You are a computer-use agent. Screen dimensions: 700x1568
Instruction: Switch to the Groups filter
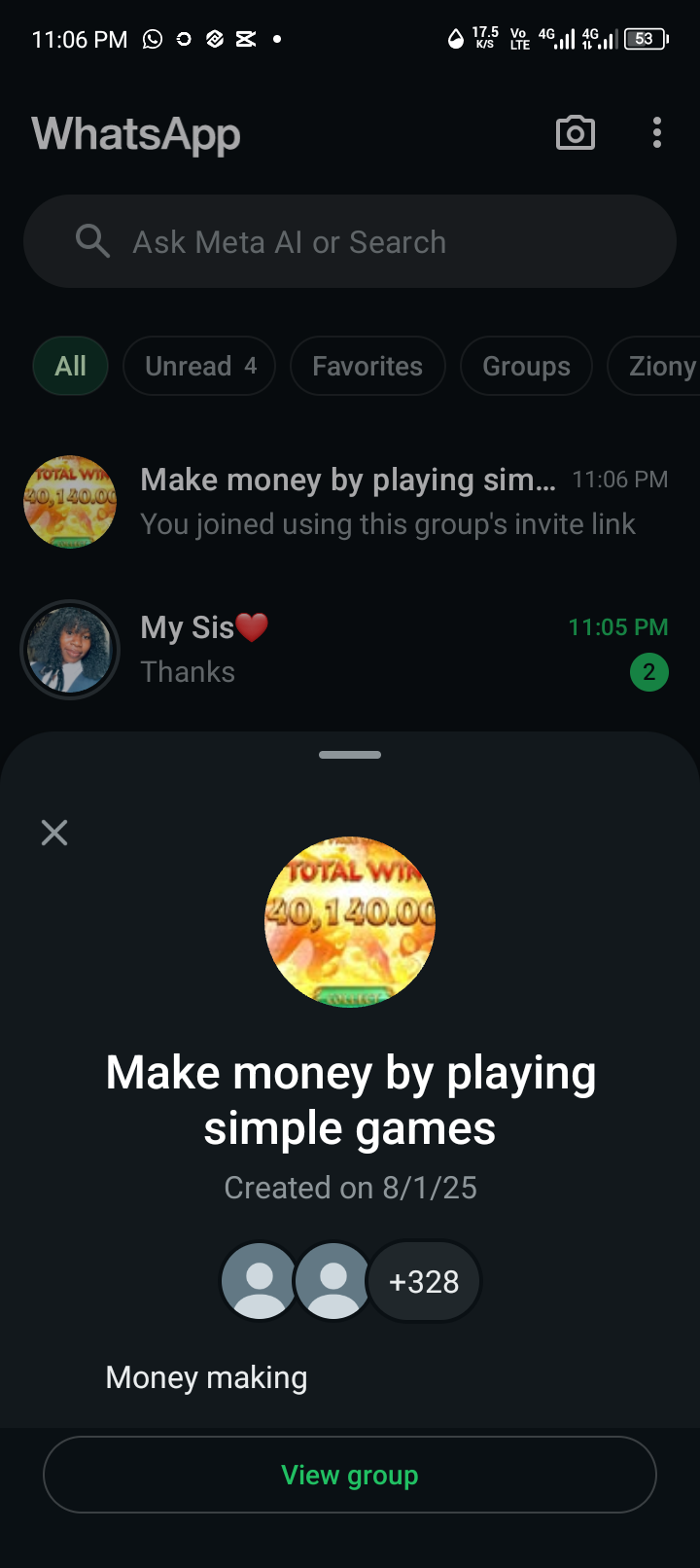coord(526,366)
